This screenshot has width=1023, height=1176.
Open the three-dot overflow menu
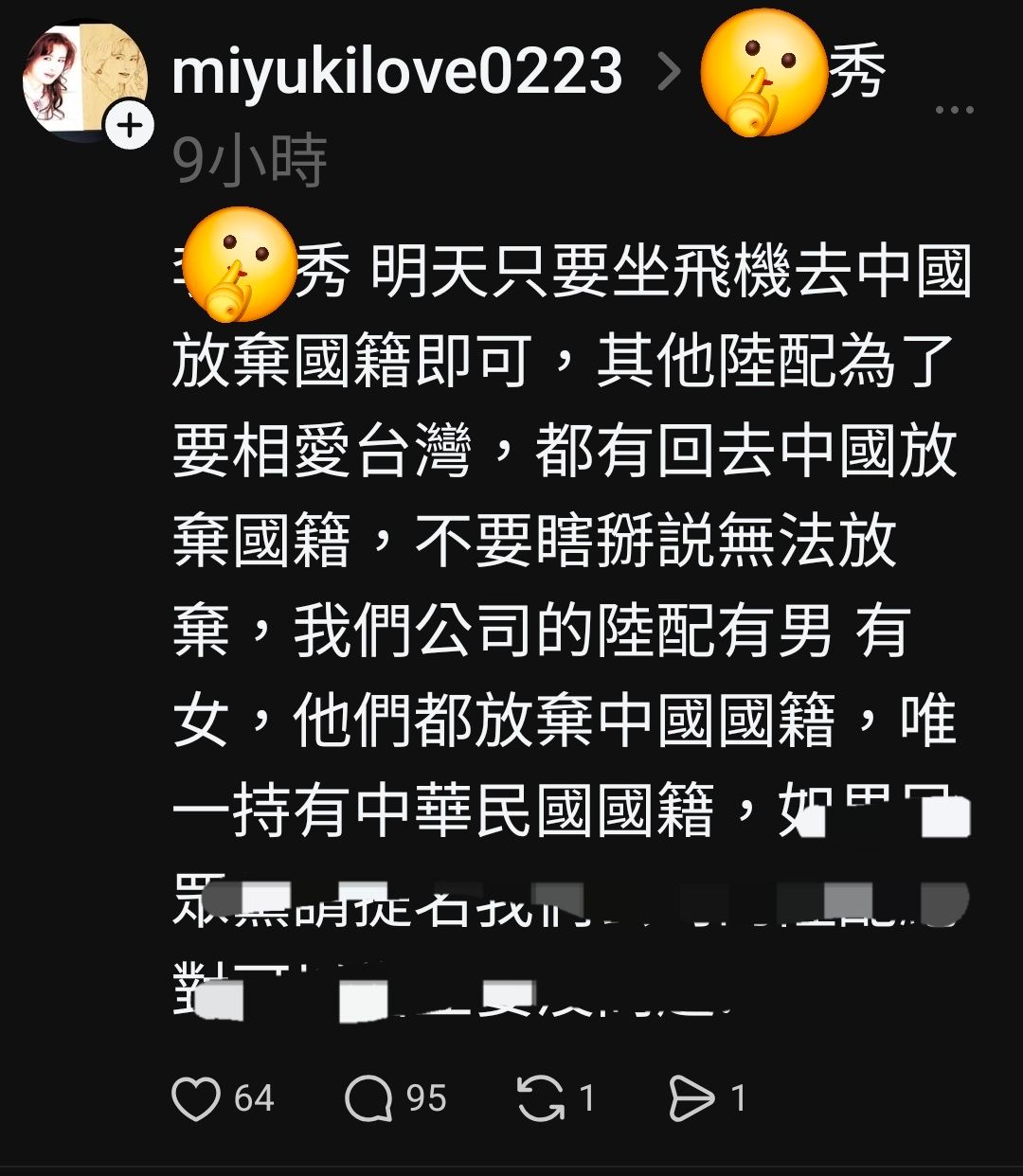954,111
